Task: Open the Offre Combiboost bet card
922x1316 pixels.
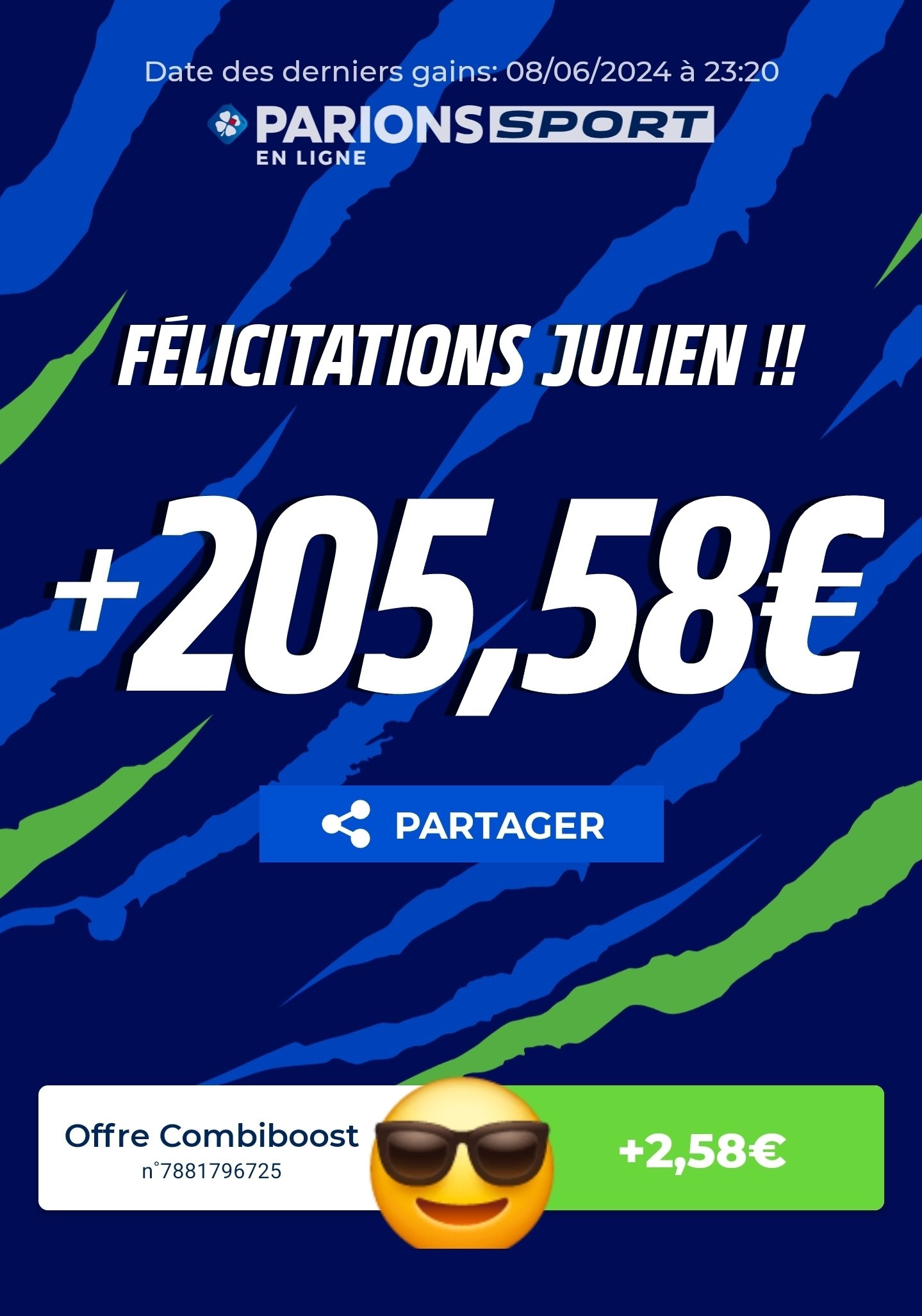Action: [211, 1147]
